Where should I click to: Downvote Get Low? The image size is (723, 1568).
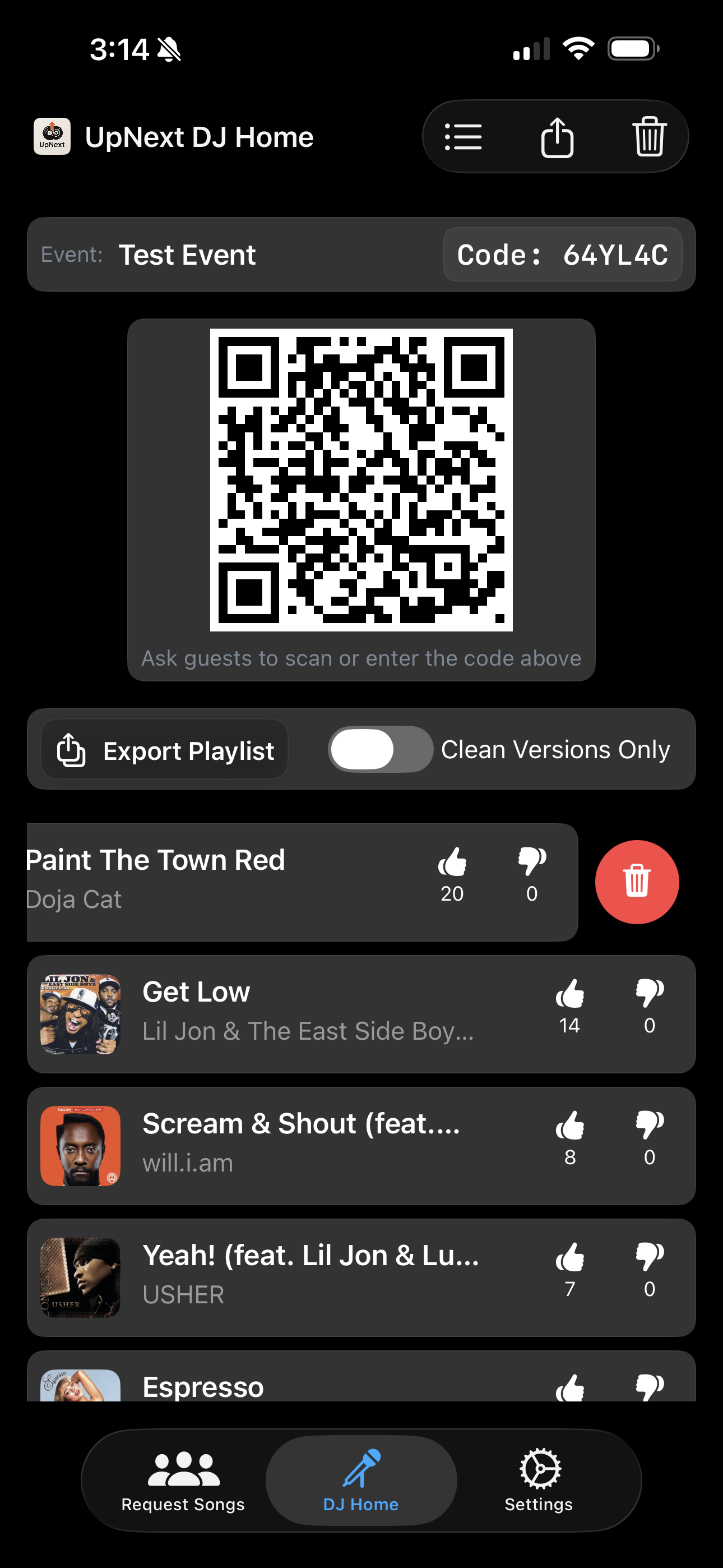[650, 995]
